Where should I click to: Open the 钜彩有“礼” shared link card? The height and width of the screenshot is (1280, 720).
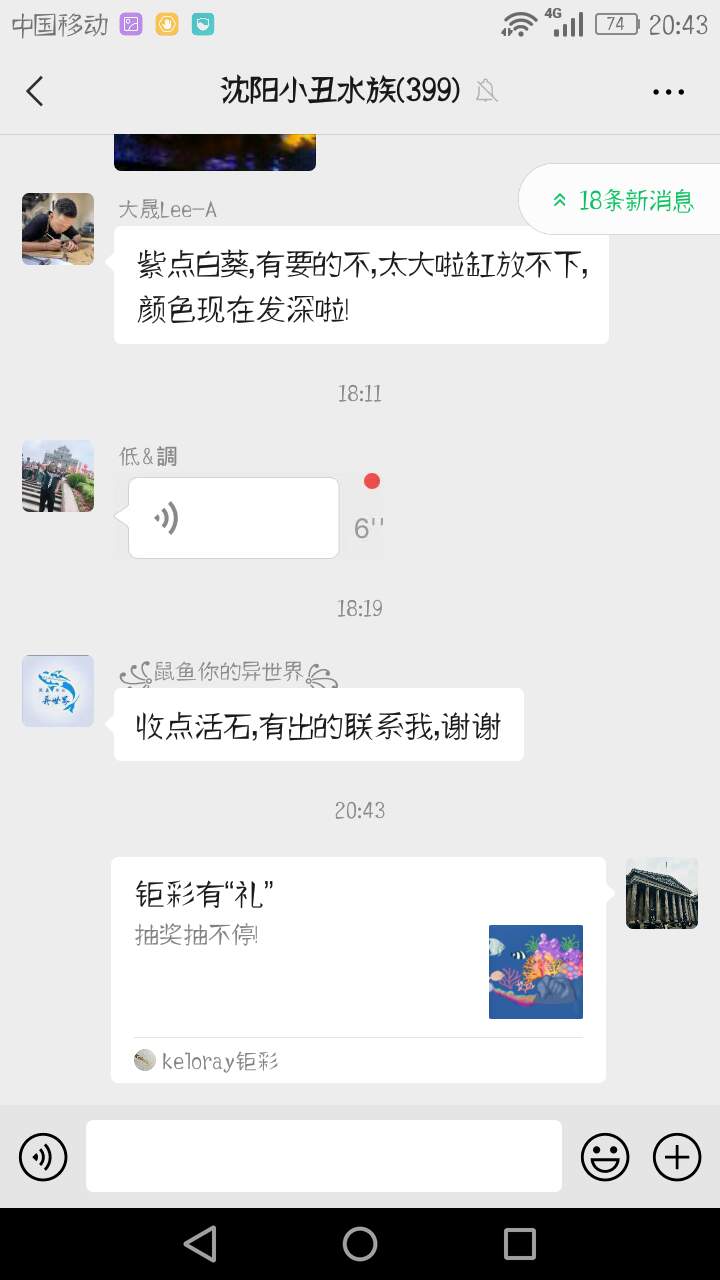(x=358, y=969)
